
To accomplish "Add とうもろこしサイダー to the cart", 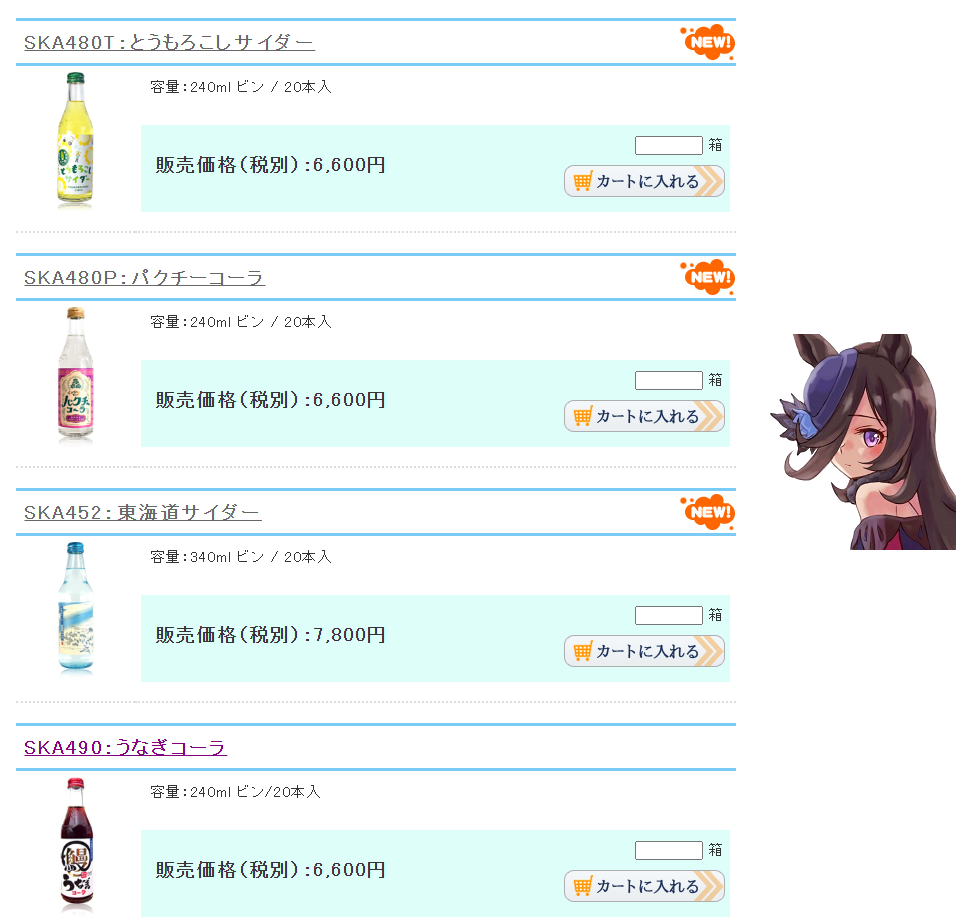I will click(644, 182).
